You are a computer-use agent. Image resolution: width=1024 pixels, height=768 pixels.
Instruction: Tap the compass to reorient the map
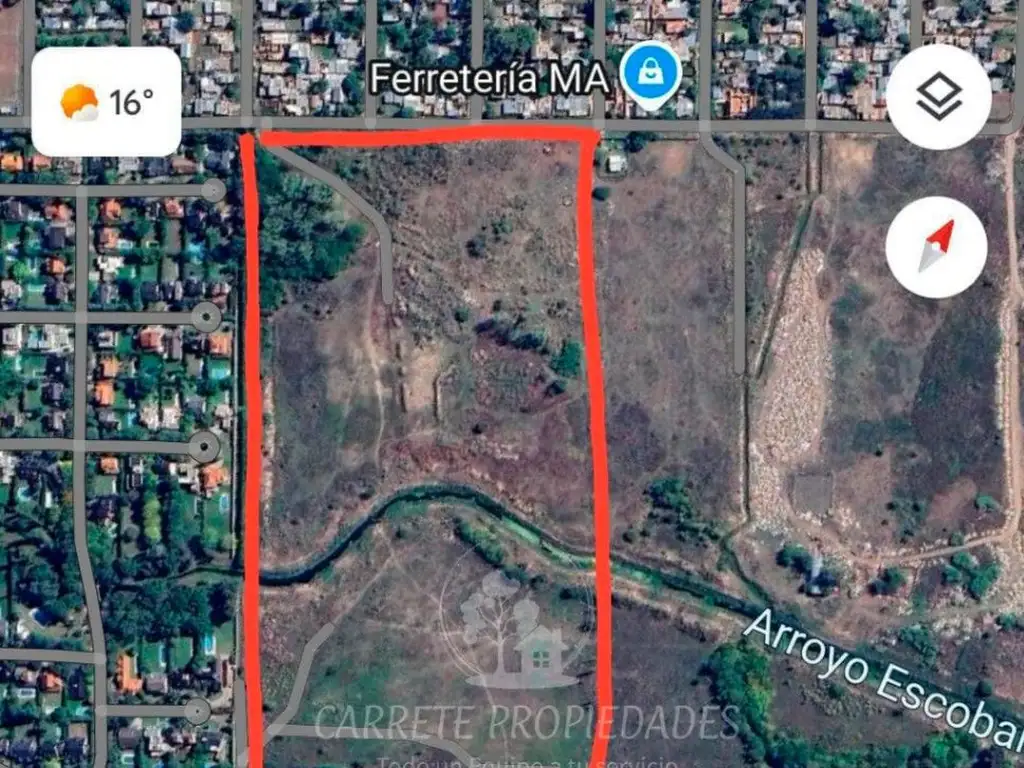pyautogui.click(x=936, y=247)
